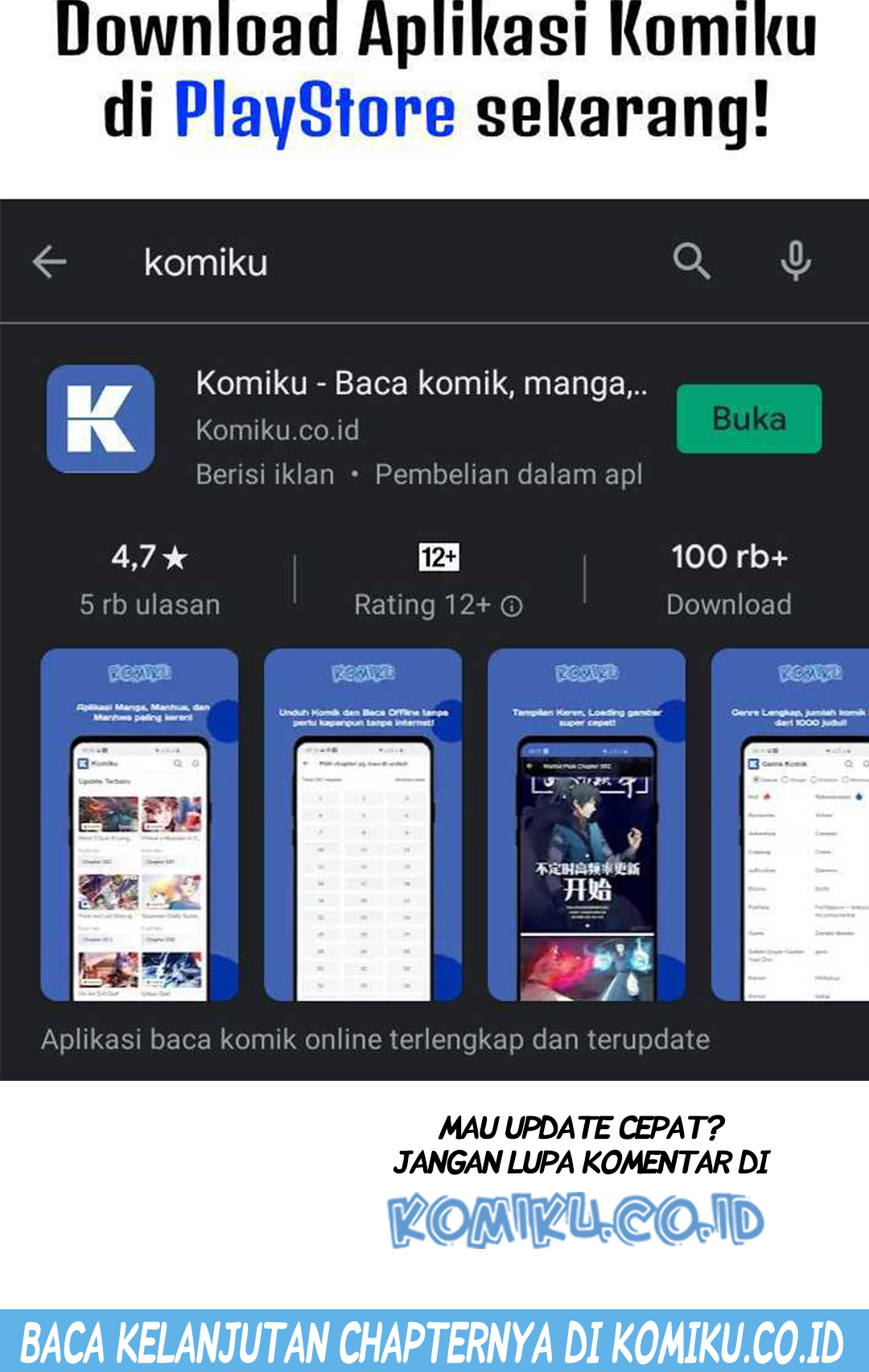Tap the back arrow to leave search results
This screenshot has width=869, height=1372.
50,262
